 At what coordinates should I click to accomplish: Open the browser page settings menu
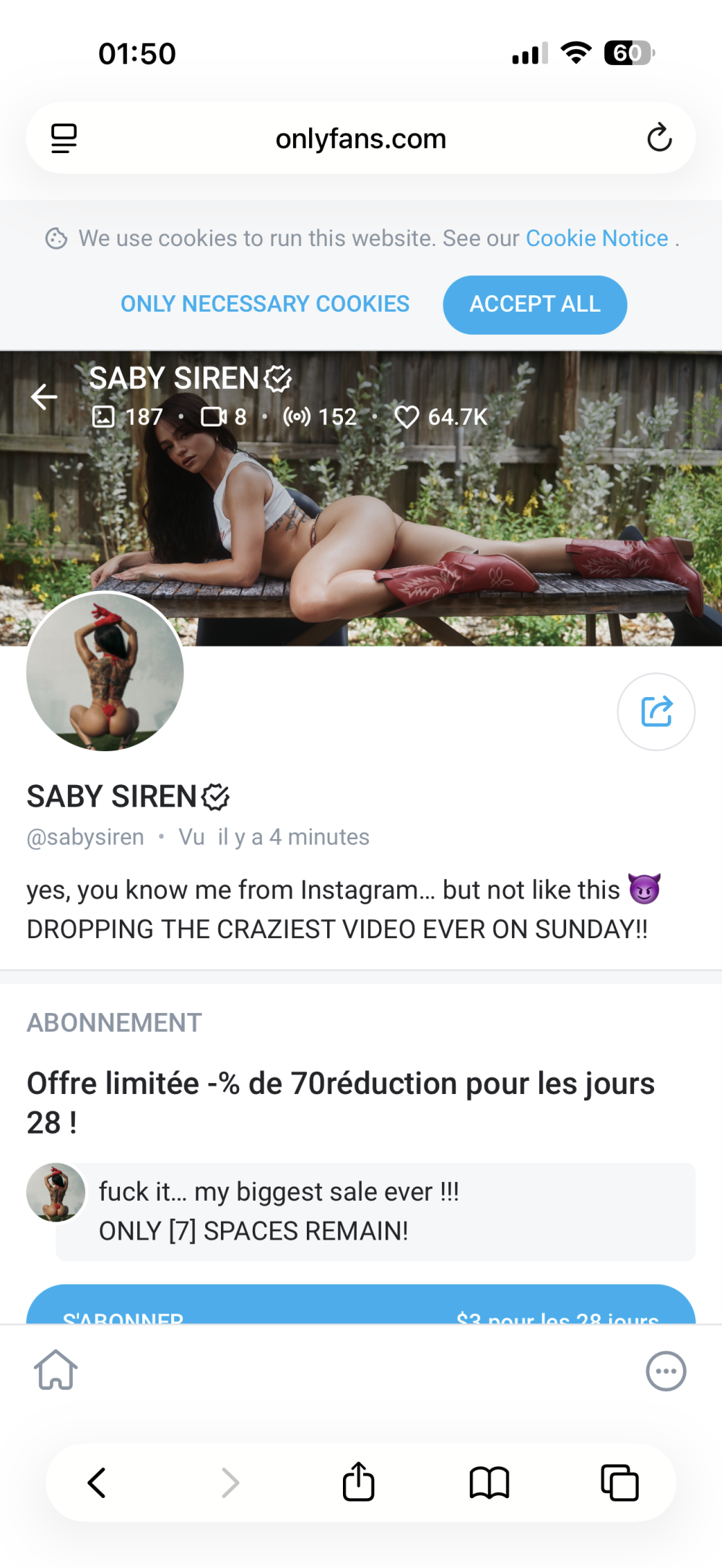click(64, 138)
